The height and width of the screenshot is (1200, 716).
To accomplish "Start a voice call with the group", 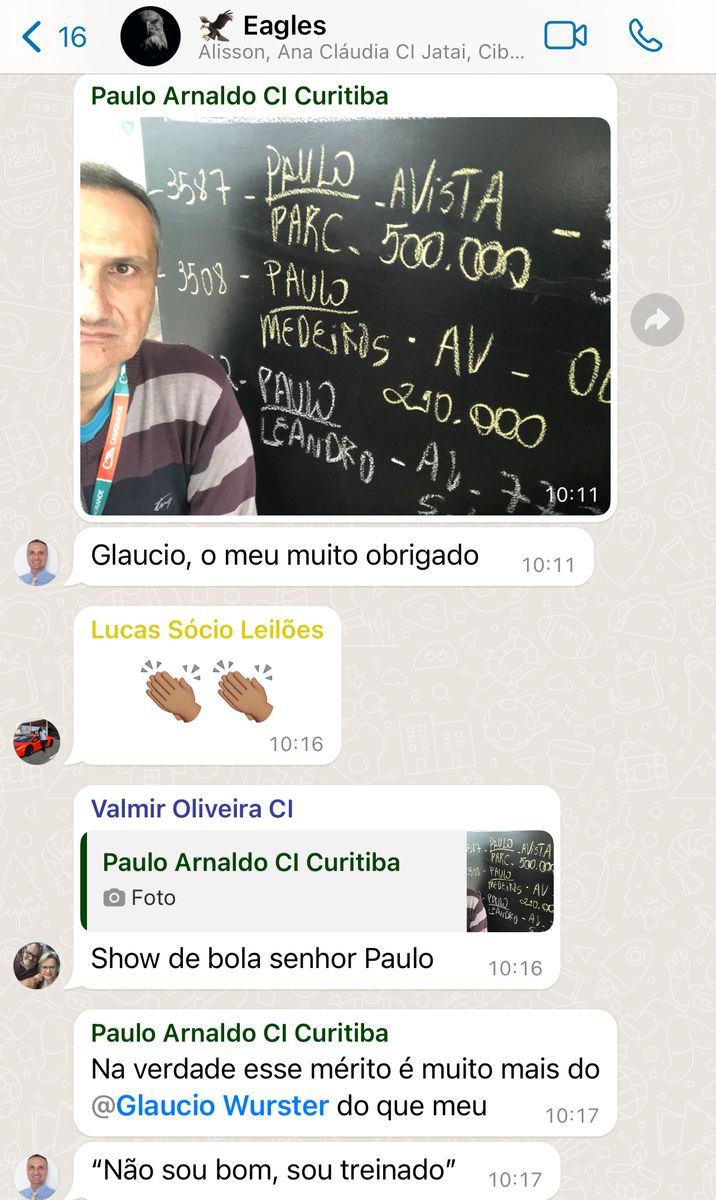I will pos(645,36).
